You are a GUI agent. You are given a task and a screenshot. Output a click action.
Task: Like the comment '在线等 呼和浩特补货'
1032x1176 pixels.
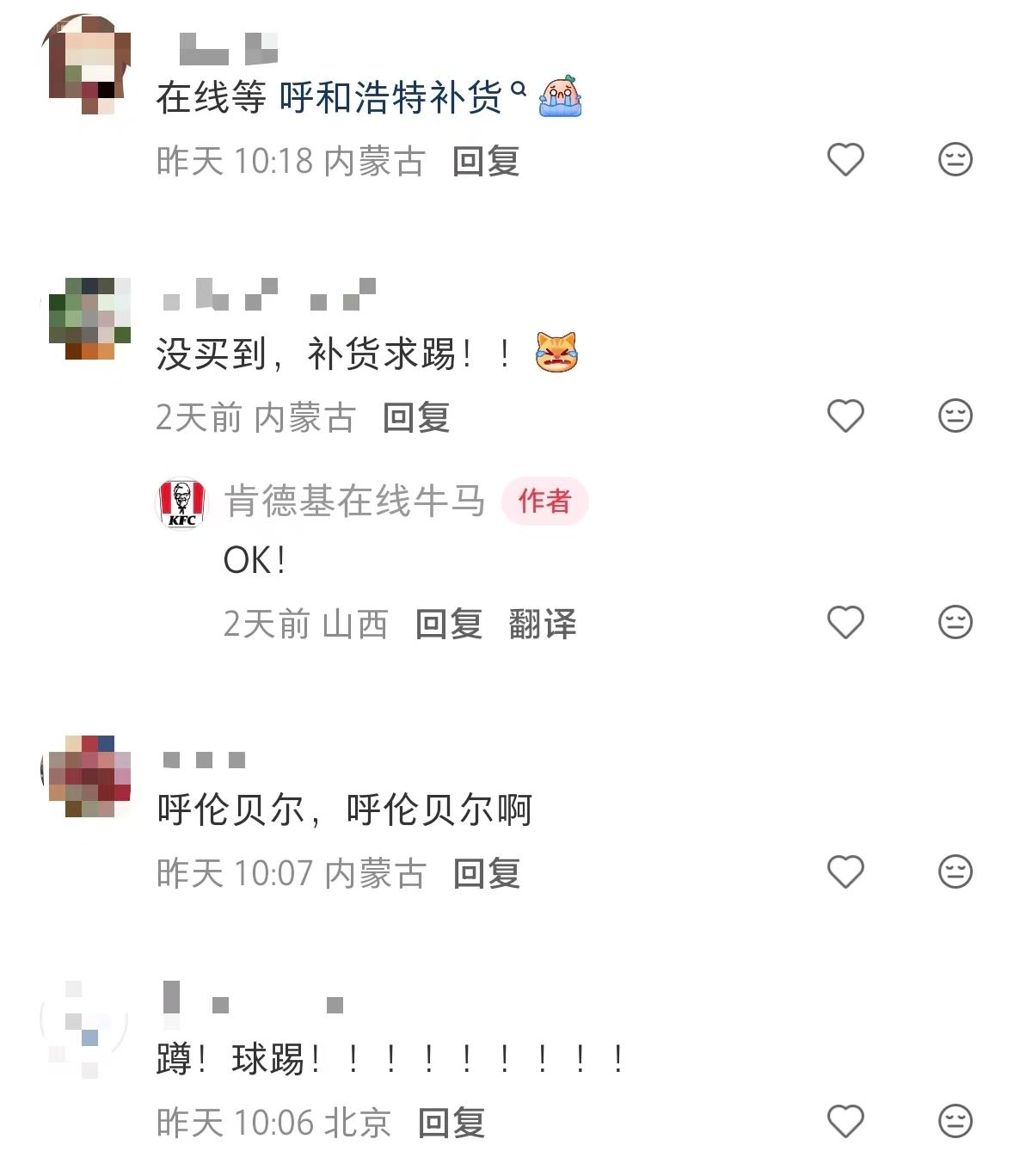pos(845,160)
